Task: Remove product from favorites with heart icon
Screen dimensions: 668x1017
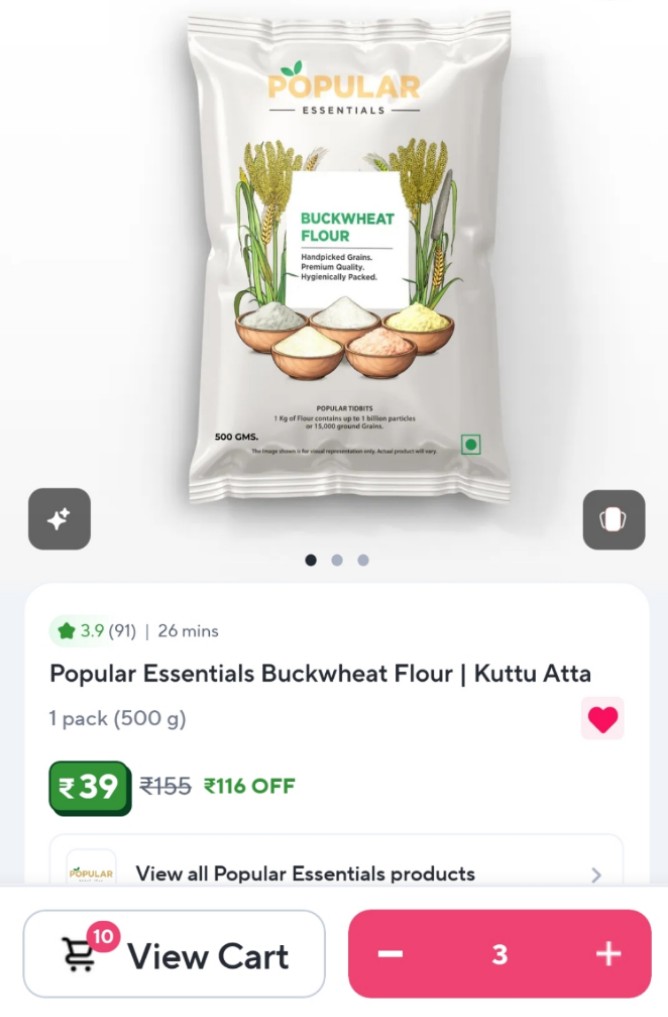Action: [x=602, y=719]
